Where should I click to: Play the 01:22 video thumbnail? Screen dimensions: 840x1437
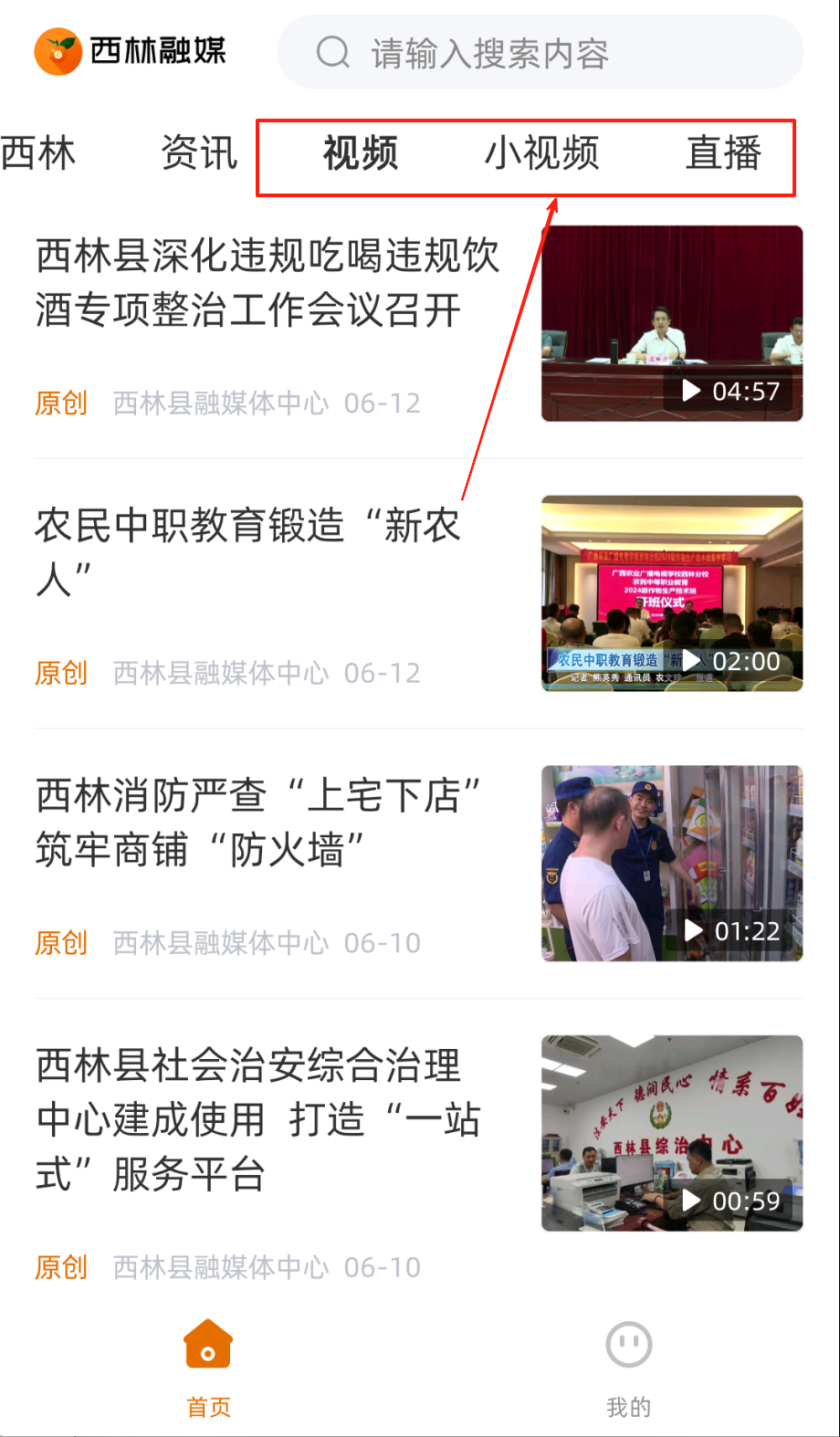[x=672, y=864]
